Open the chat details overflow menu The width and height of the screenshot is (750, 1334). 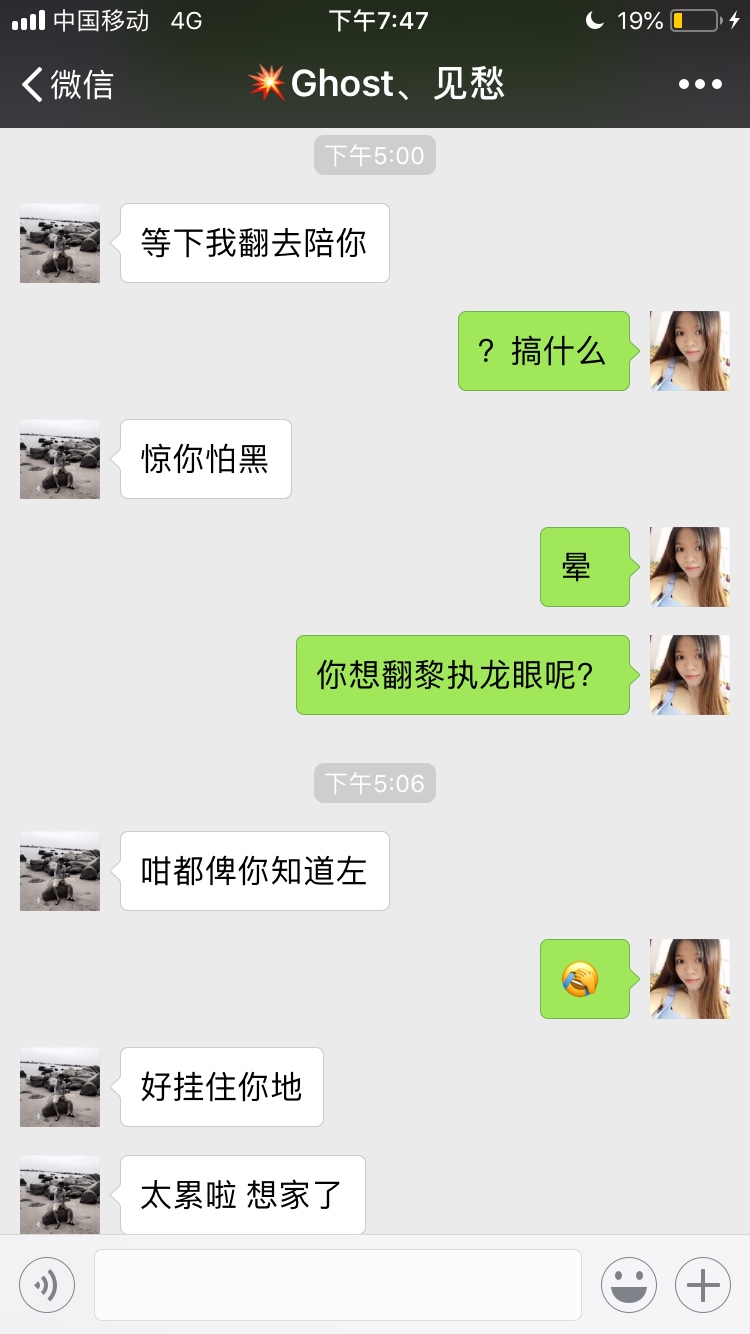[x=700, y=85]
